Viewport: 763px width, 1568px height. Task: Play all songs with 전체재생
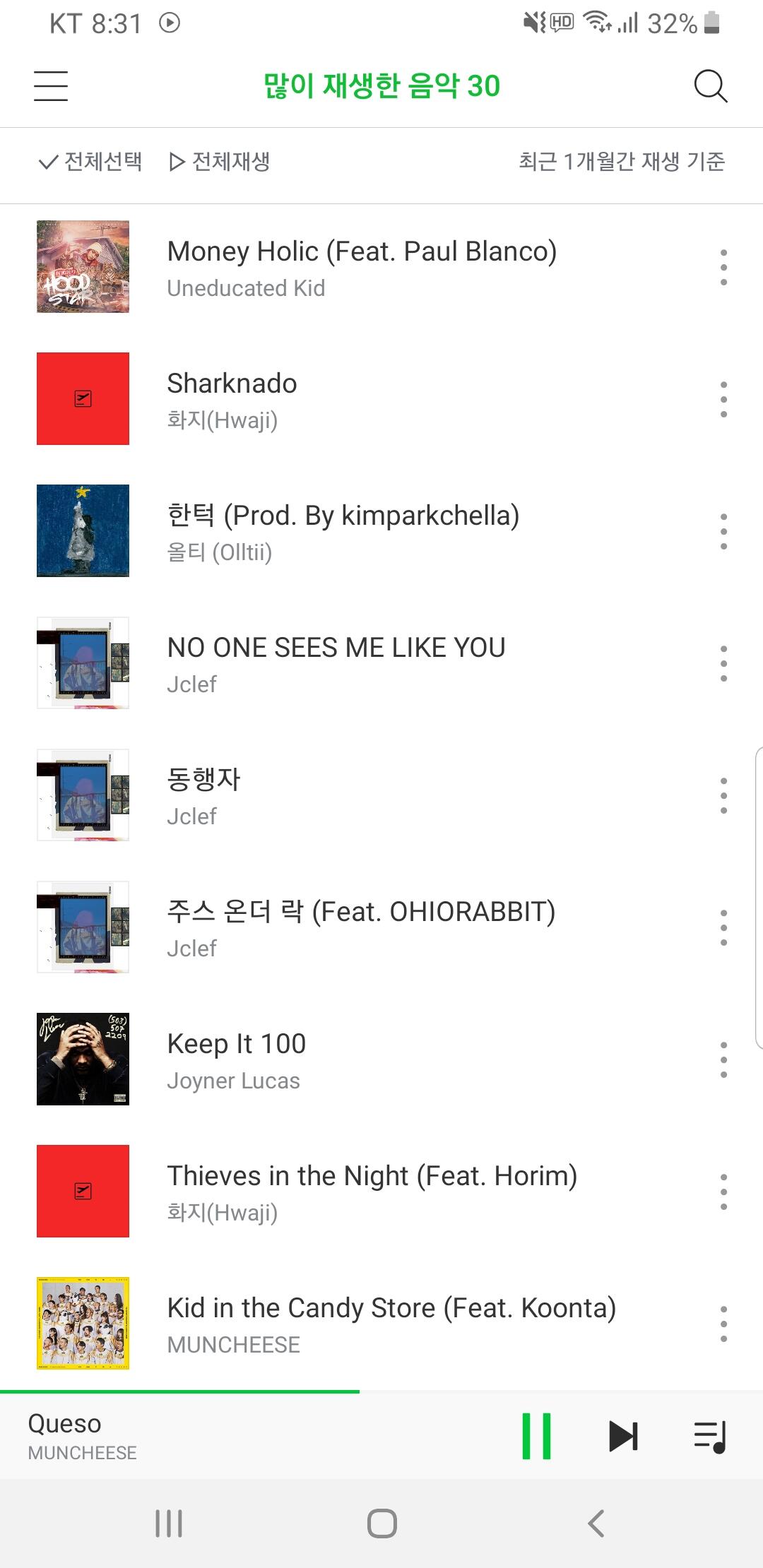[220, 162]
